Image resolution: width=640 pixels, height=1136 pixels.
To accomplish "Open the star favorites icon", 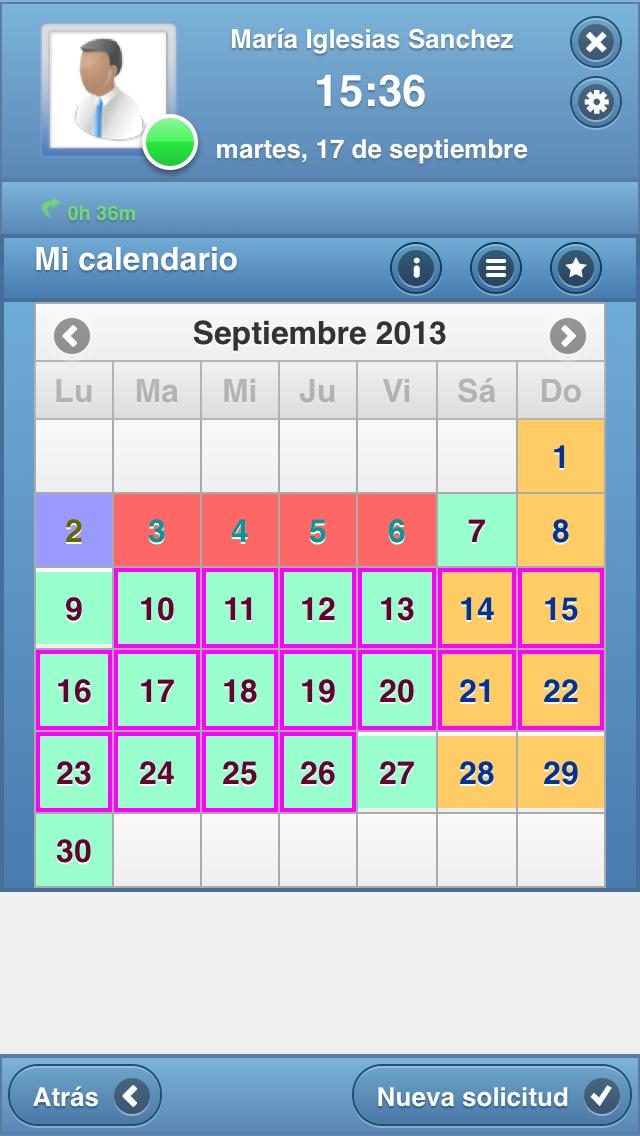I will tap(576, 268).
